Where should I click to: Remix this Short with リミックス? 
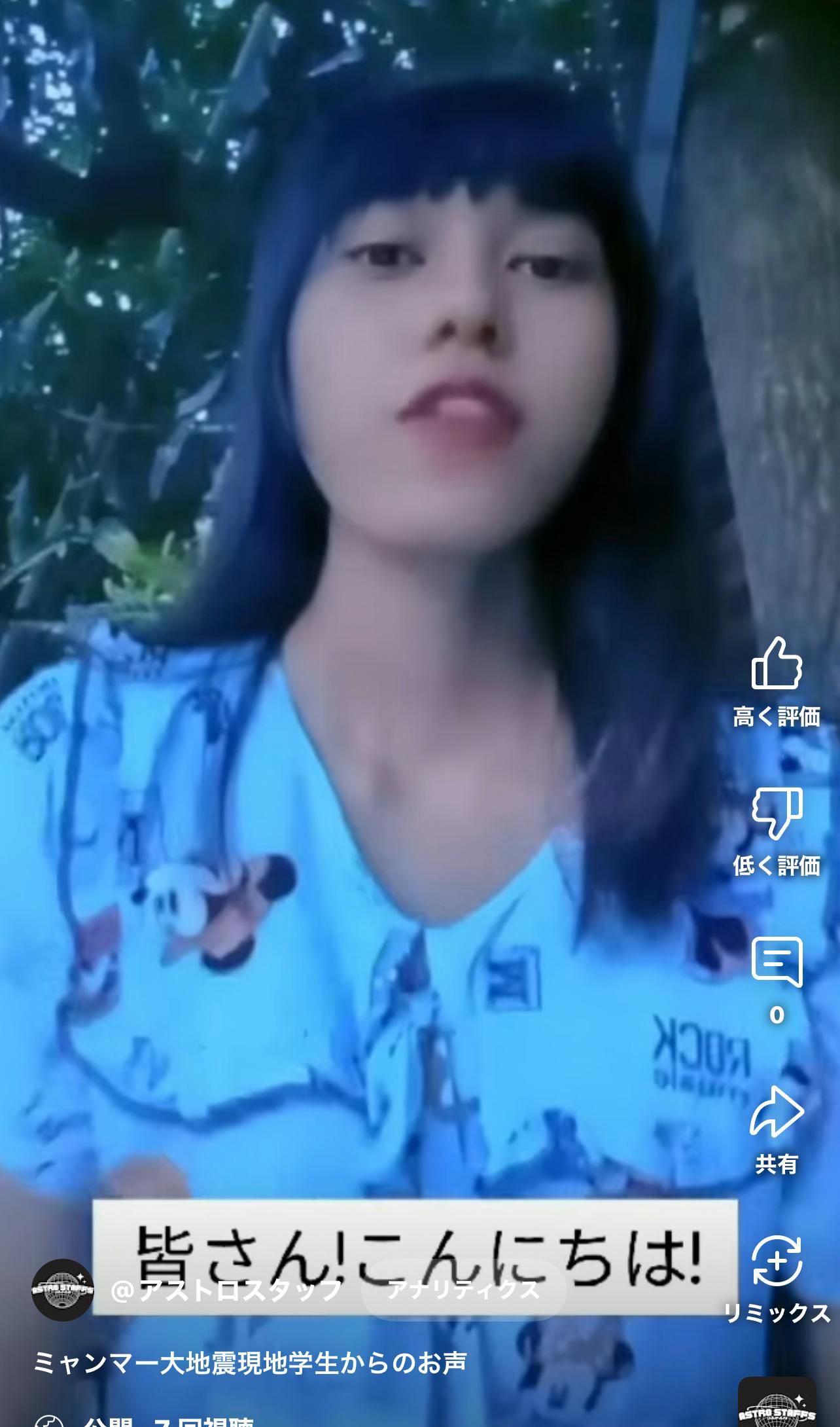(x=777, y=1261)
